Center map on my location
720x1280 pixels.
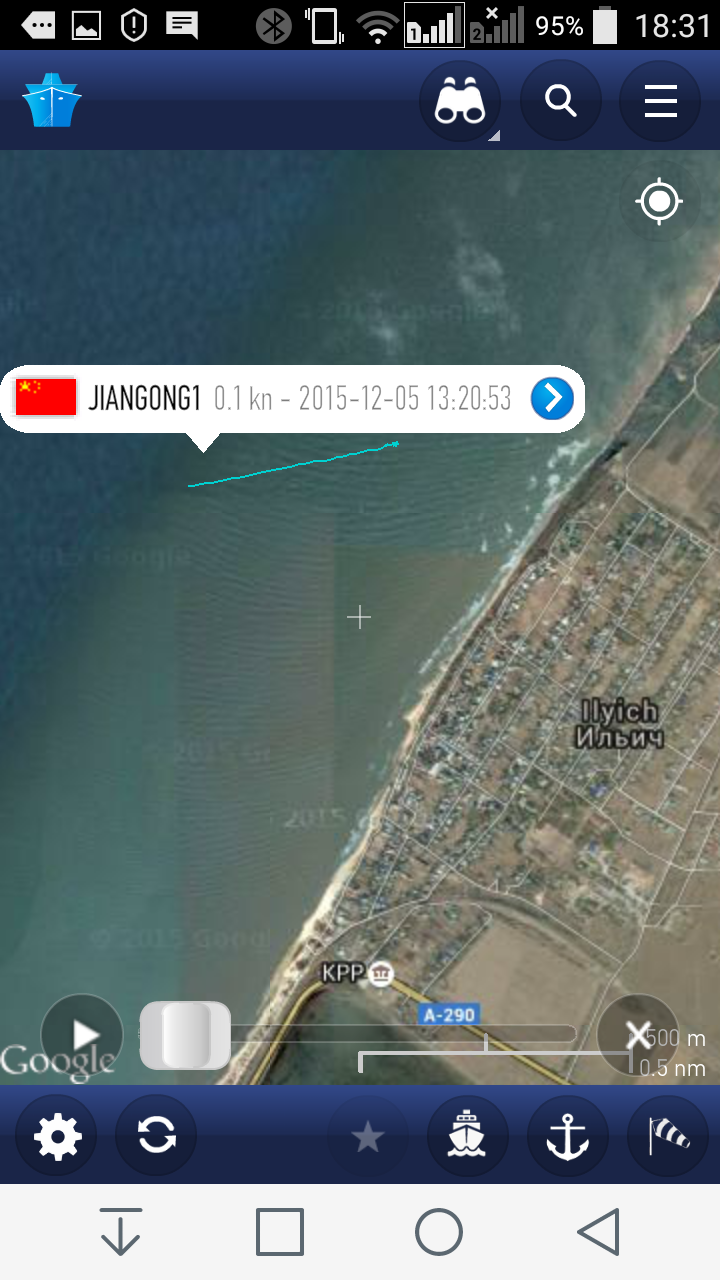659,202
